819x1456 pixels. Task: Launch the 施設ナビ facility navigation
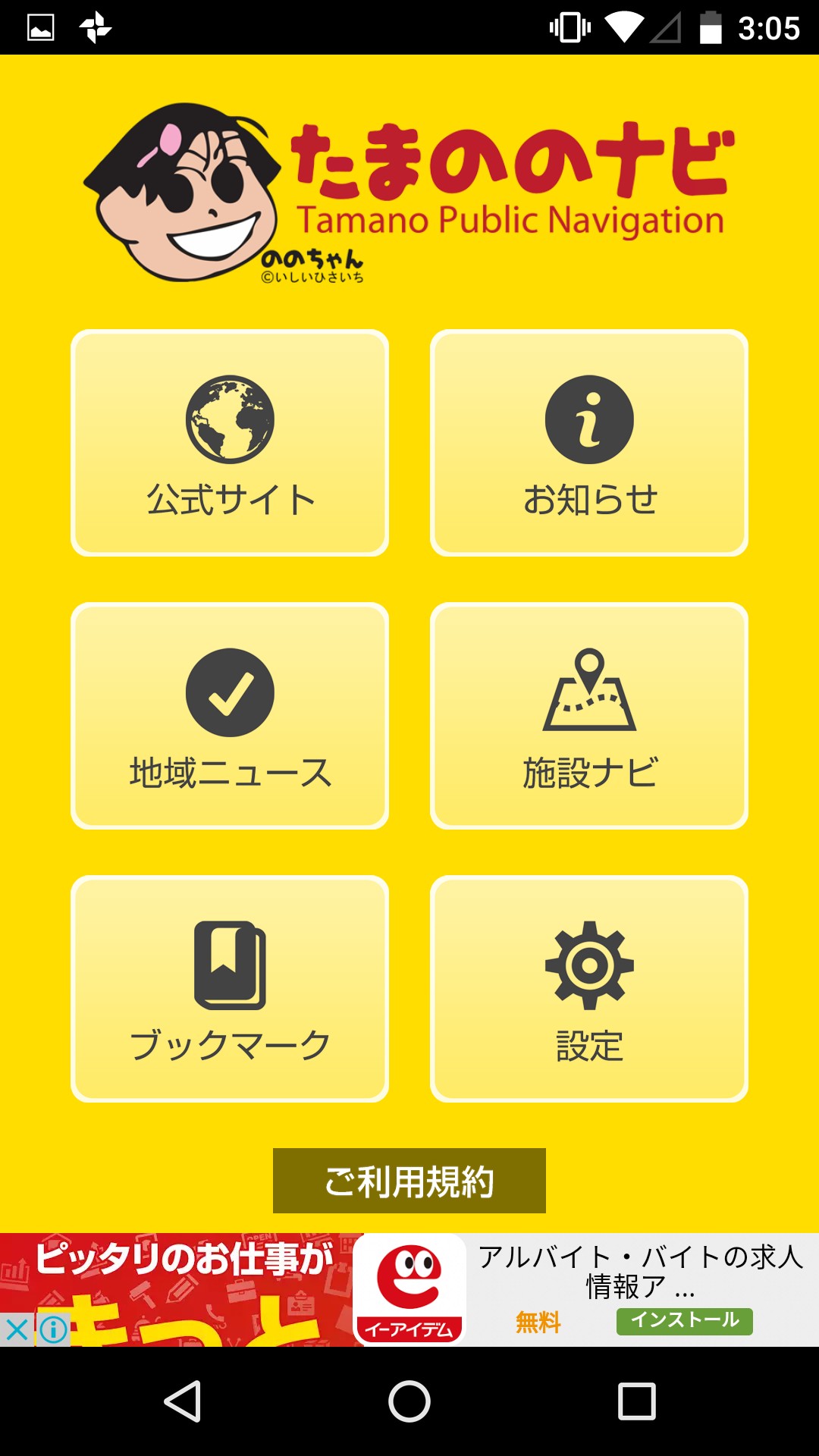click(589, 716)
